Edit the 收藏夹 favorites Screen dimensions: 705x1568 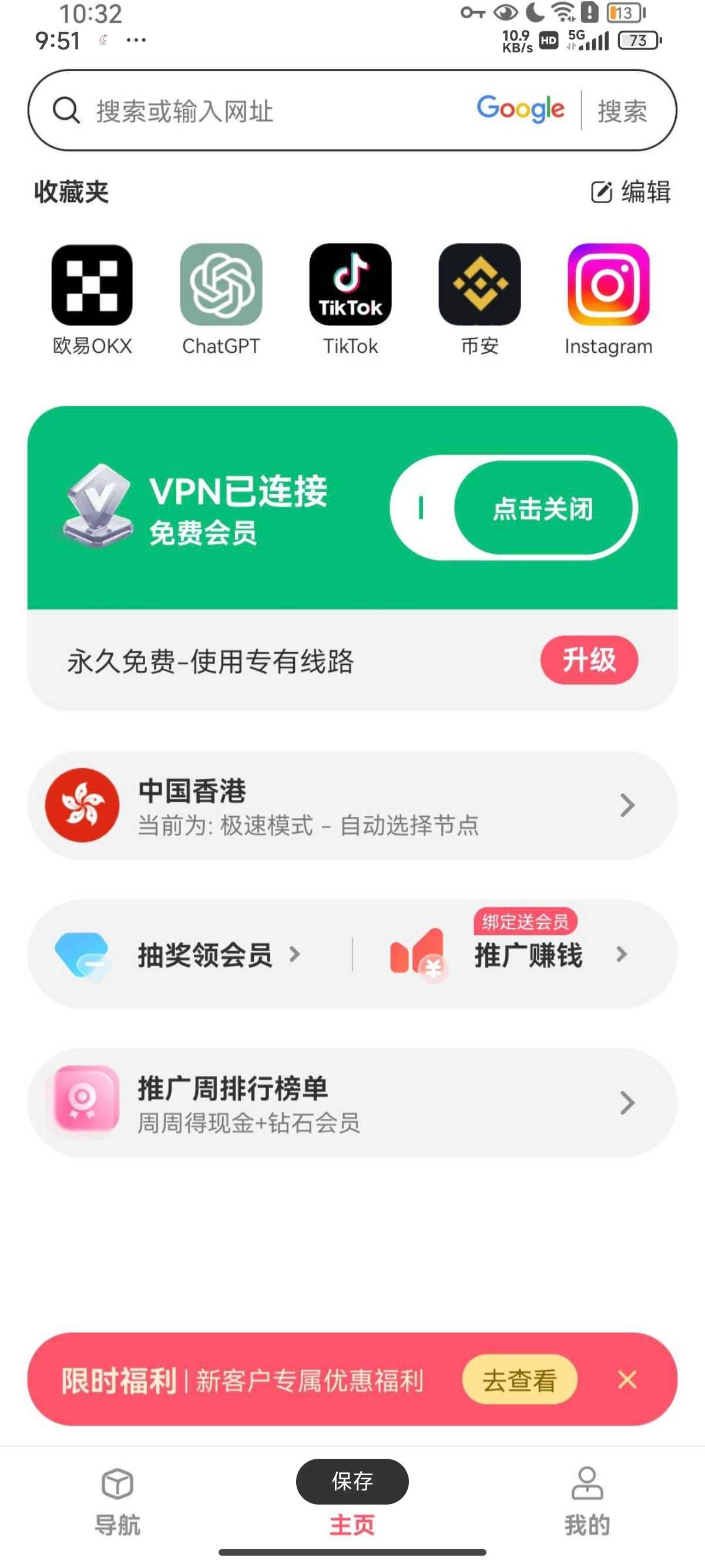click(631, 191)
